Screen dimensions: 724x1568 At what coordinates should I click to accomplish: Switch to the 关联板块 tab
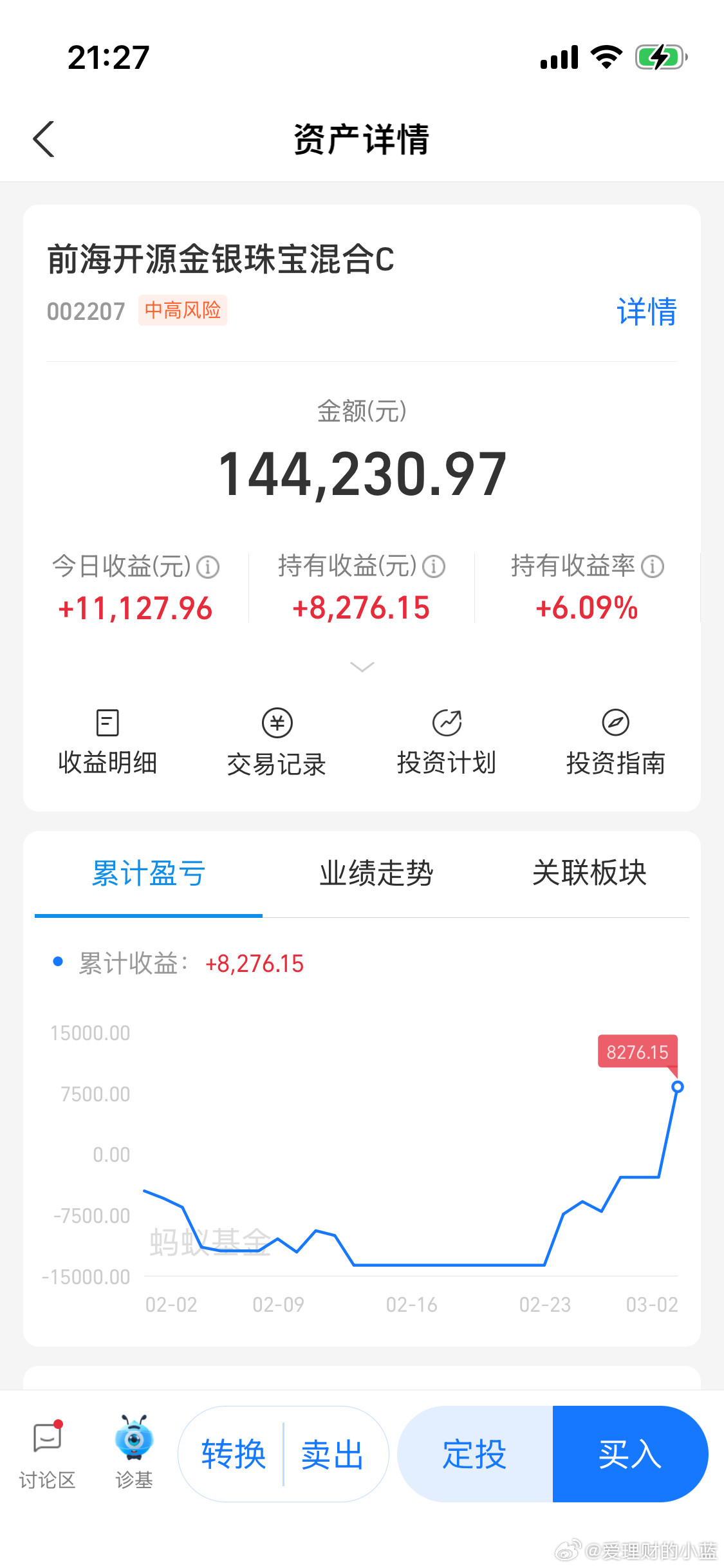pyautogui.click(x=589, y=873)
